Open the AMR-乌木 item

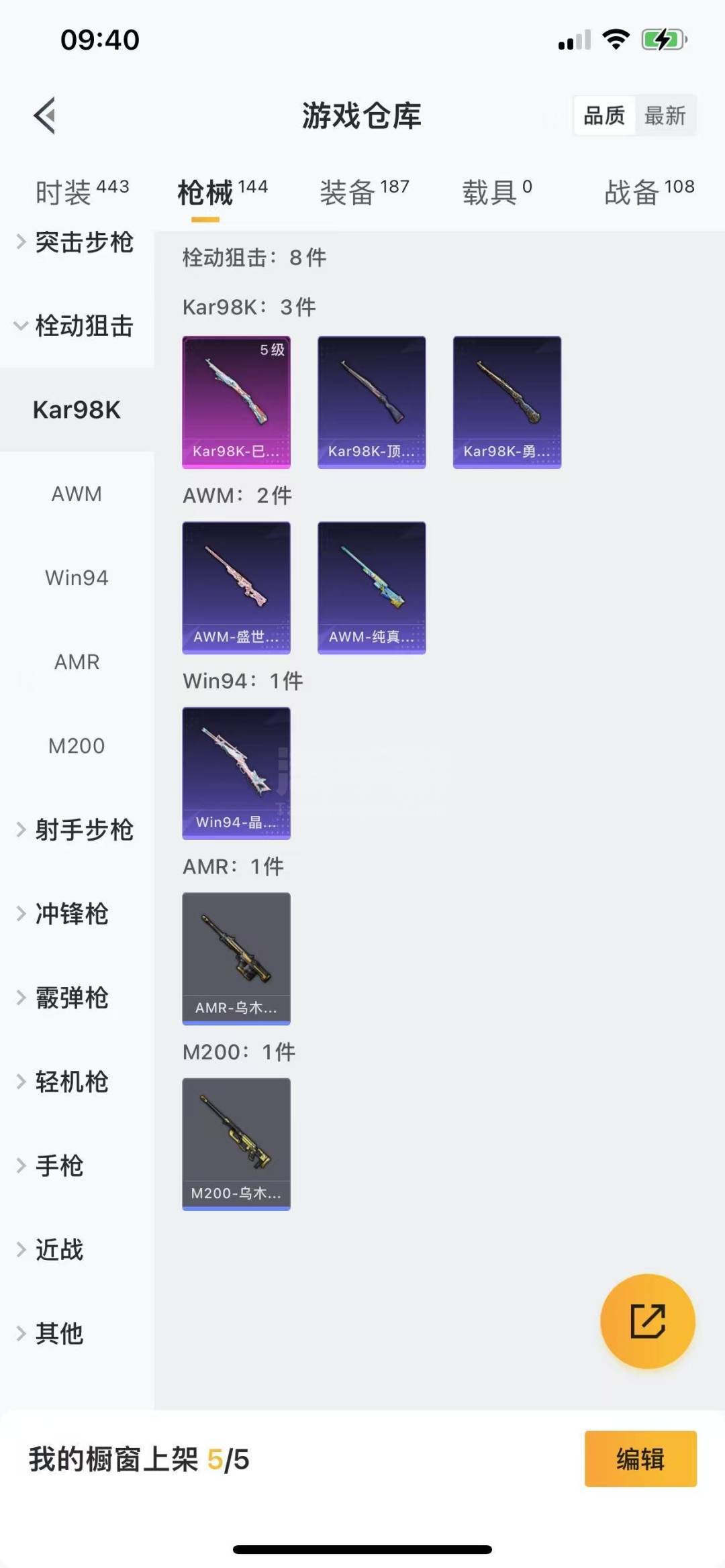236,957
